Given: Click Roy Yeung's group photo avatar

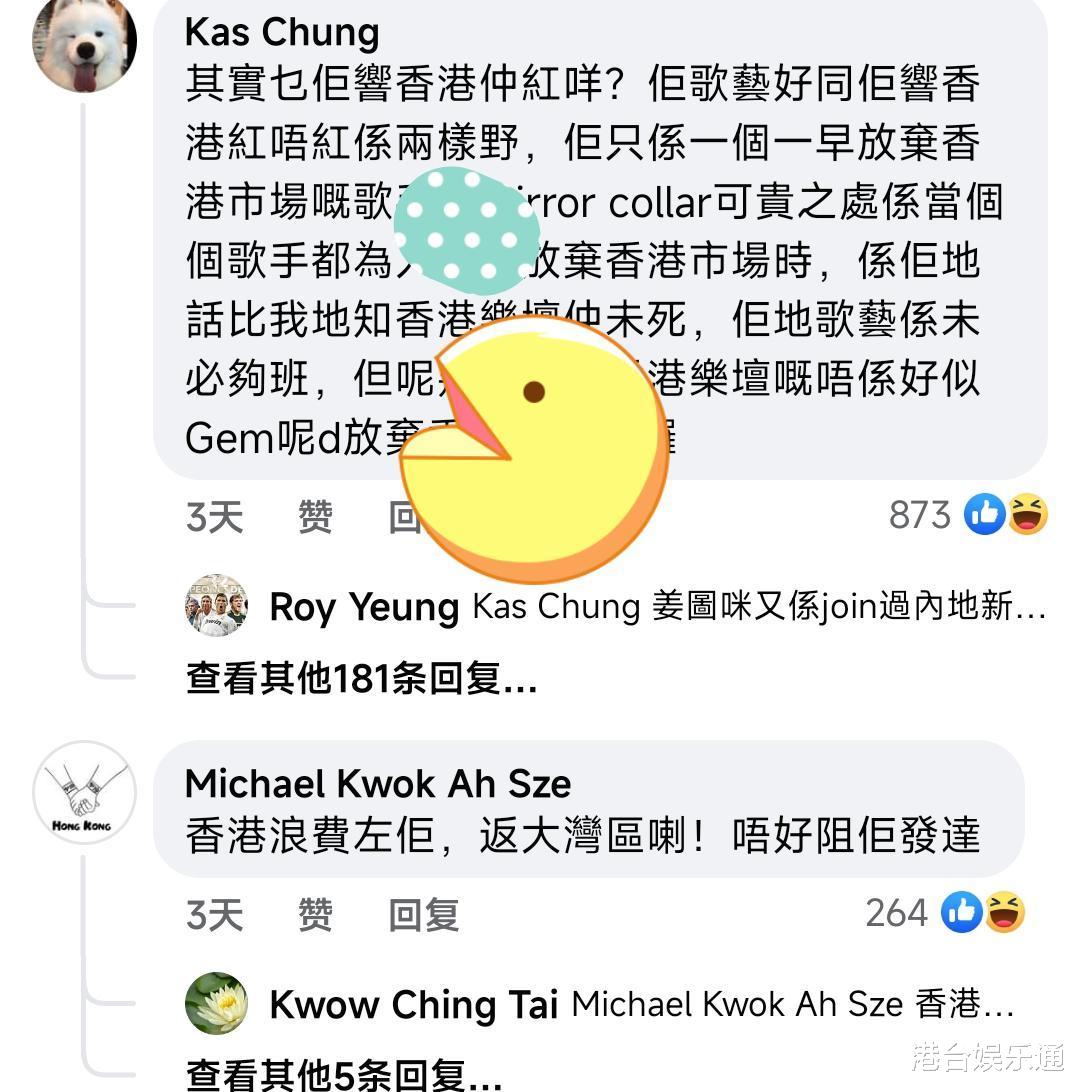Looking at the screenshot, I should tap(216, 606).
